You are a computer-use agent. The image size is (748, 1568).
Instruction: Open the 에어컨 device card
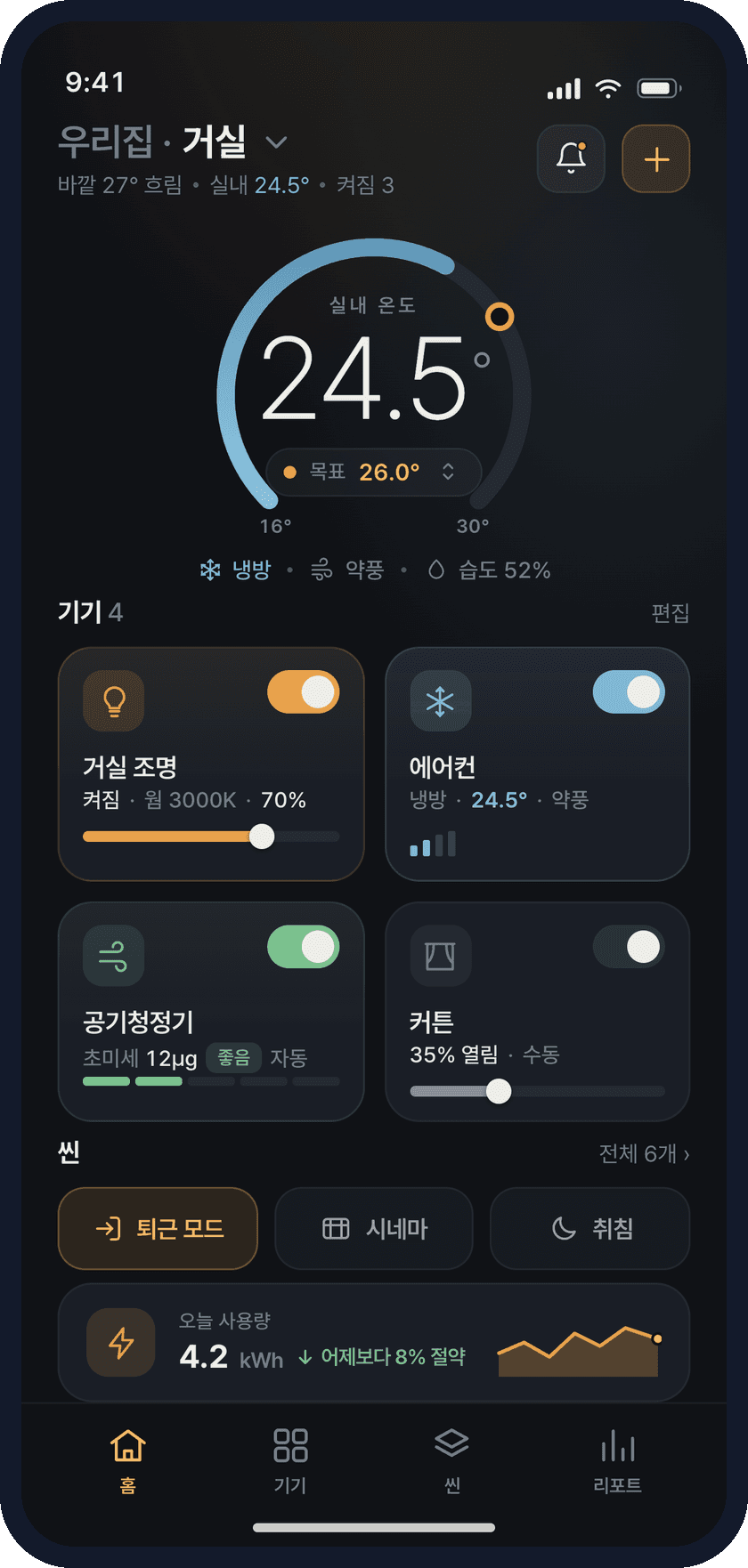(x=538, y=764)
